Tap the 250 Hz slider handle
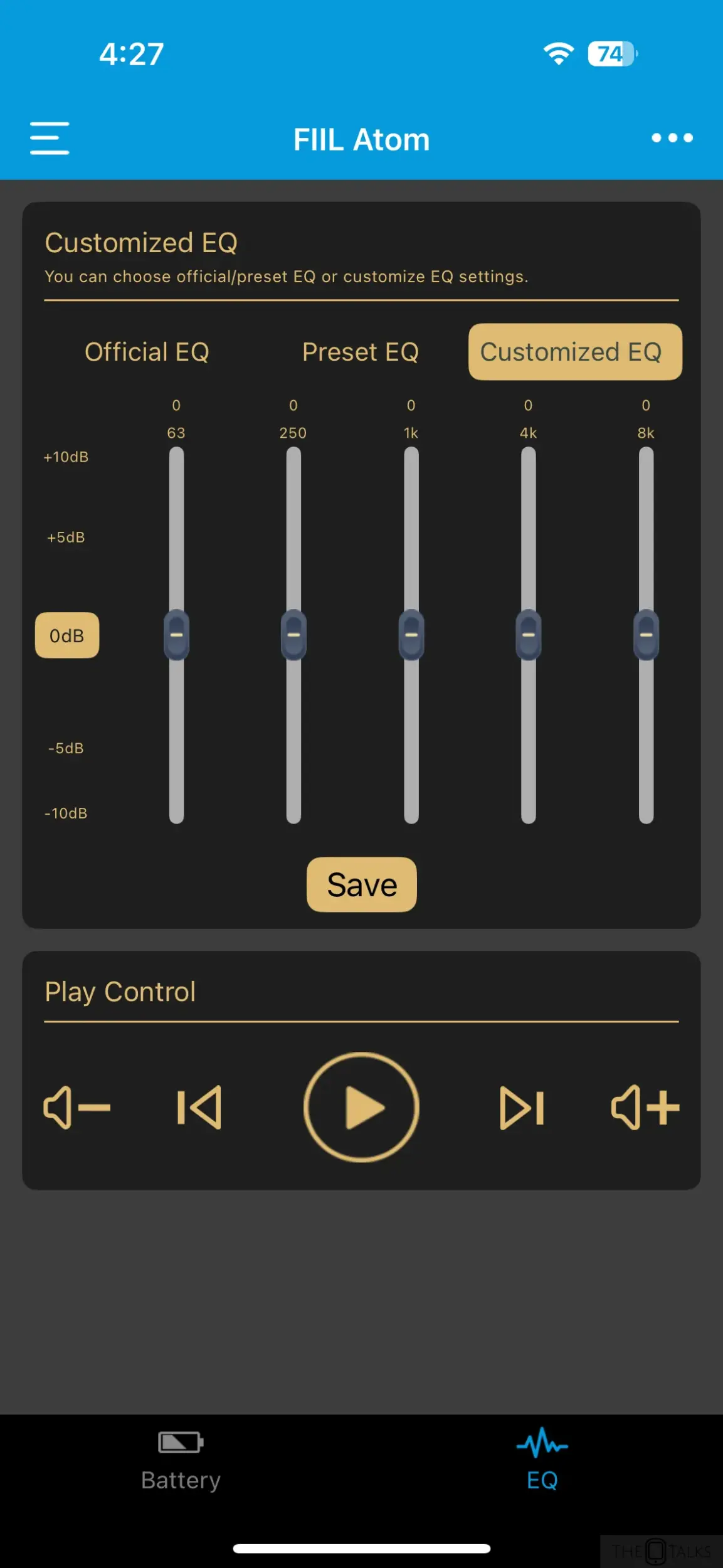The image size is (723, 1568). (x=293, y=635)
